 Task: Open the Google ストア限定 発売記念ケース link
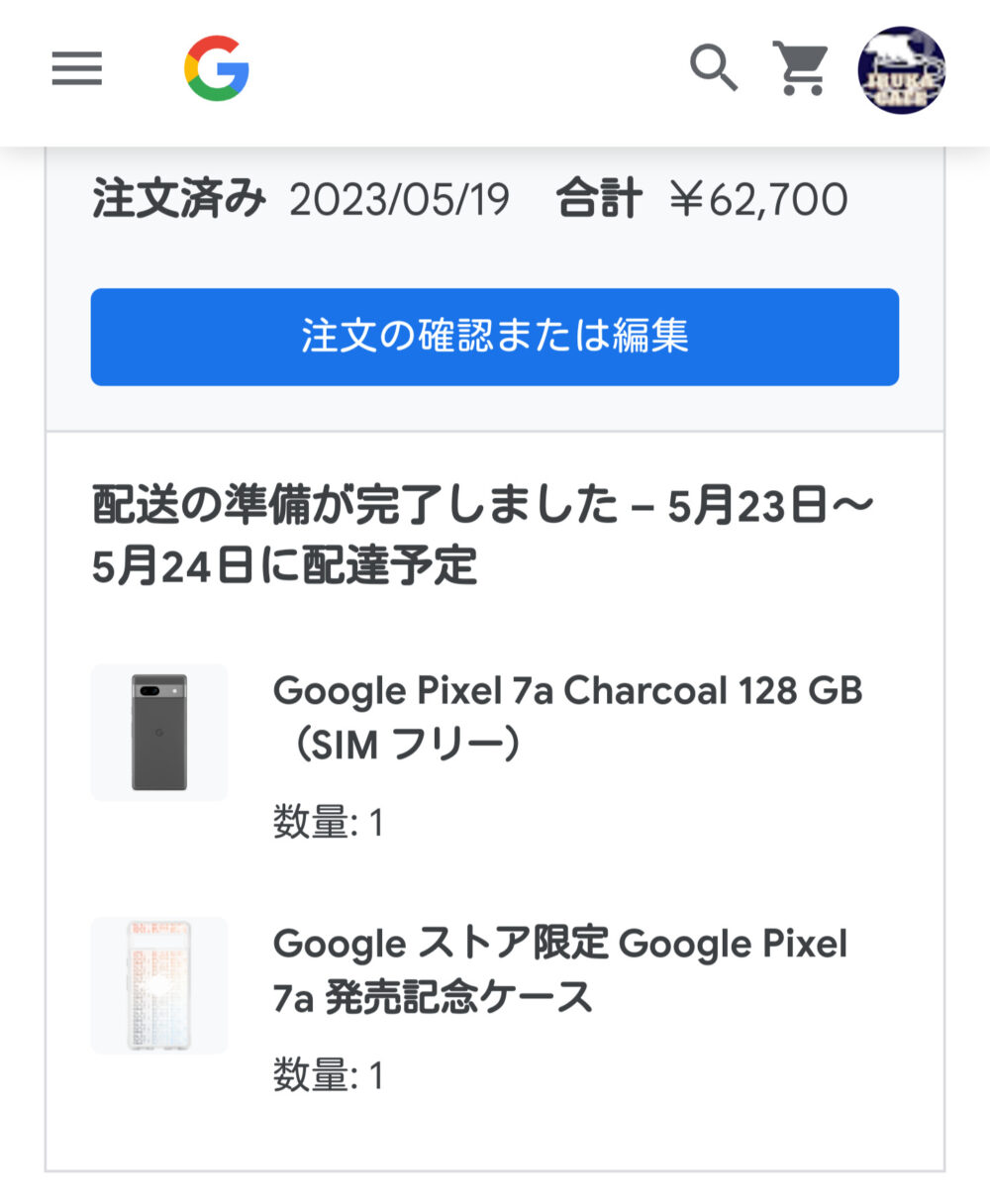pos(561,943)
